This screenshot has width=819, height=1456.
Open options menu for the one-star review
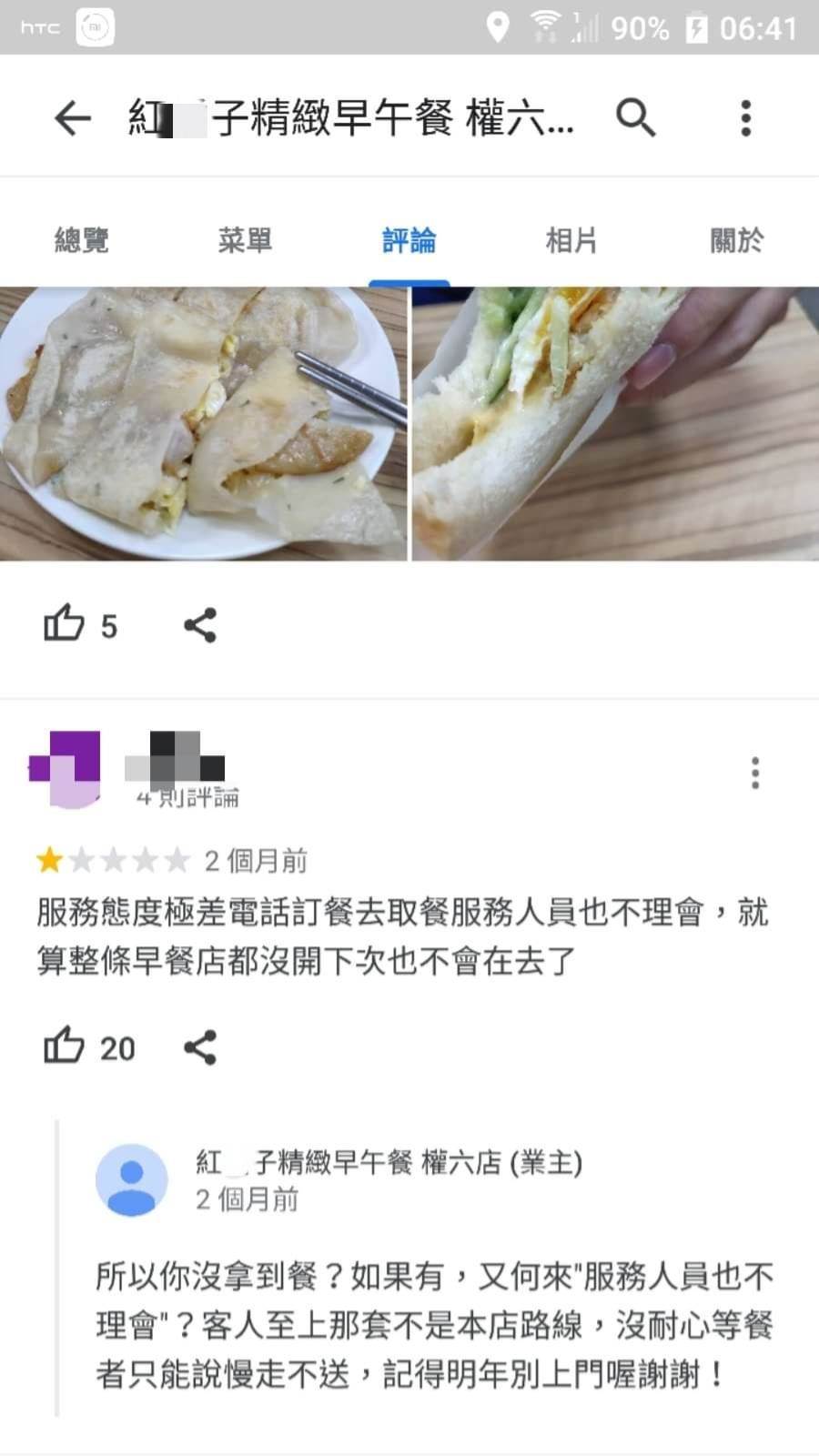(x=754, y=773)
